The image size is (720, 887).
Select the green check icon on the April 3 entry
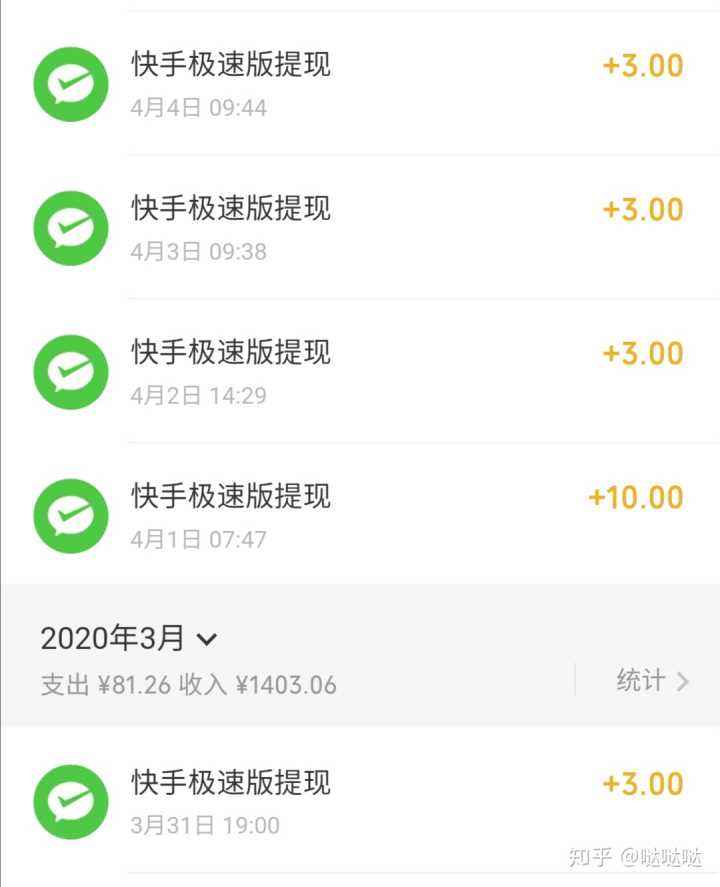tap(70, 228)
